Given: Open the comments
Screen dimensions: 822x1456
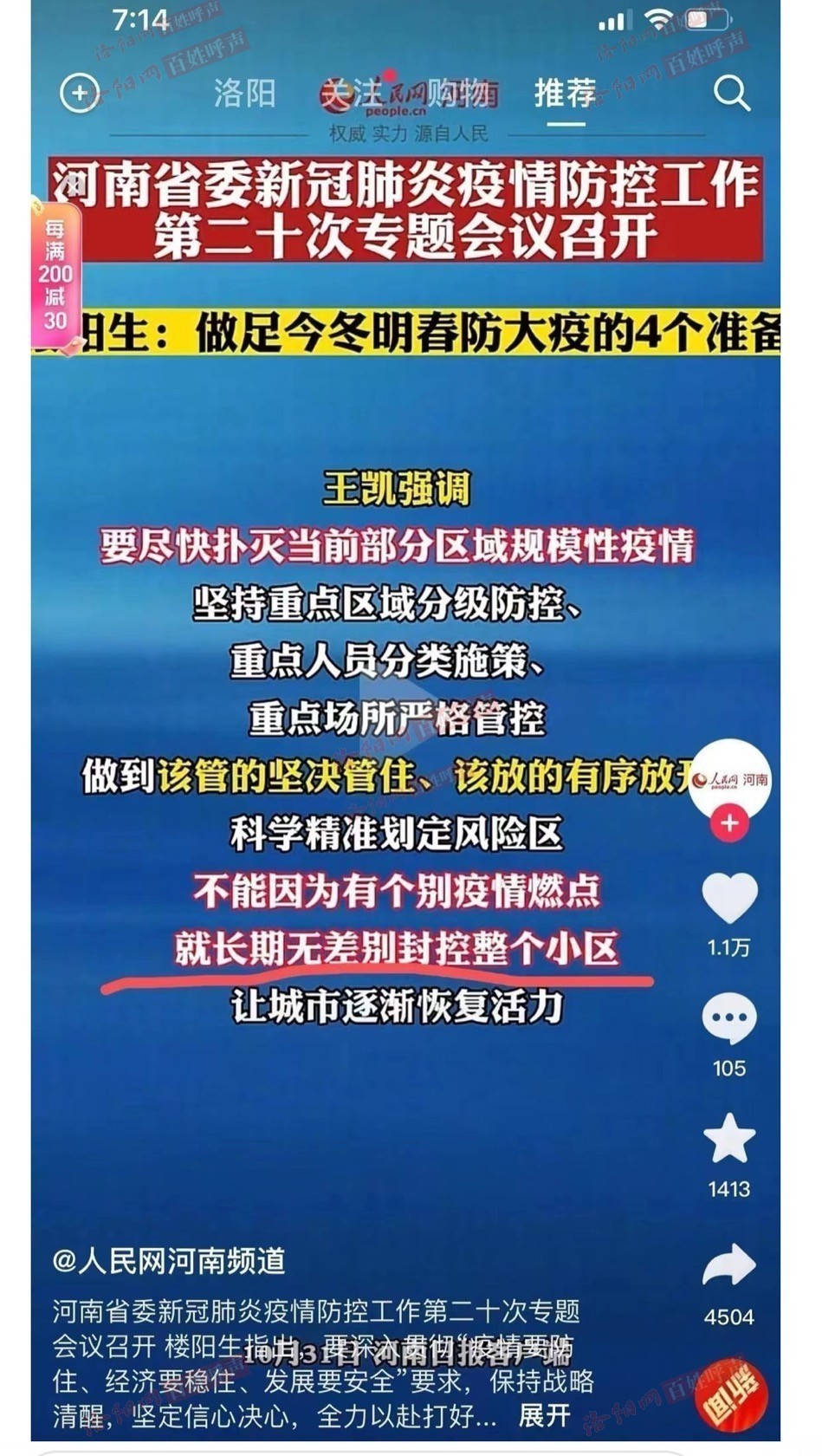Looking at the screenshot, I should coord(729,1019).
